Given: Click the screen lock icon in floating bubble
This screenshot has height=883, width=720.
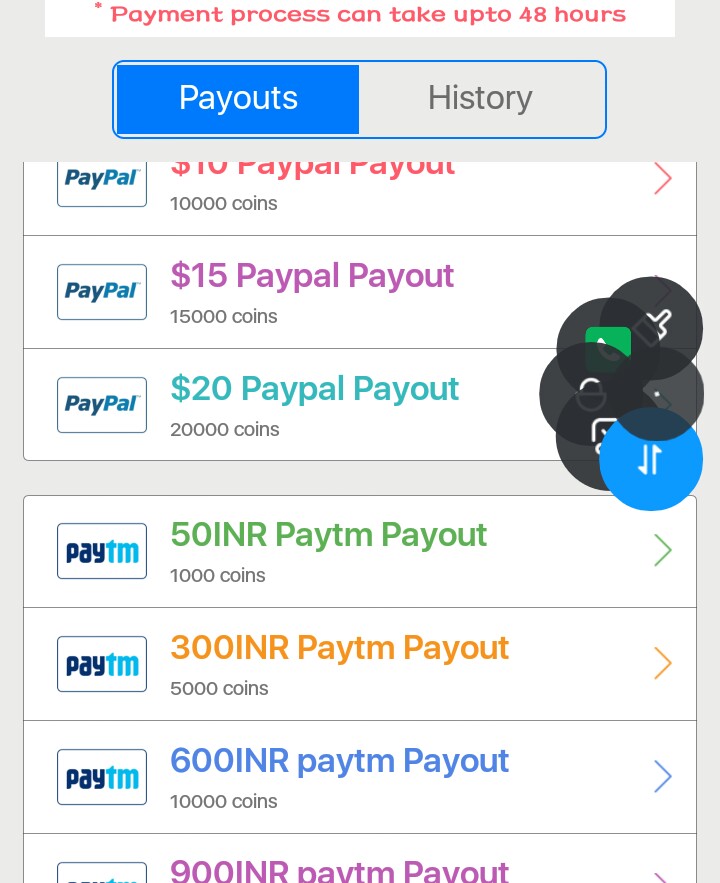Looking at the screenshot, I should [x=590, y=393].
